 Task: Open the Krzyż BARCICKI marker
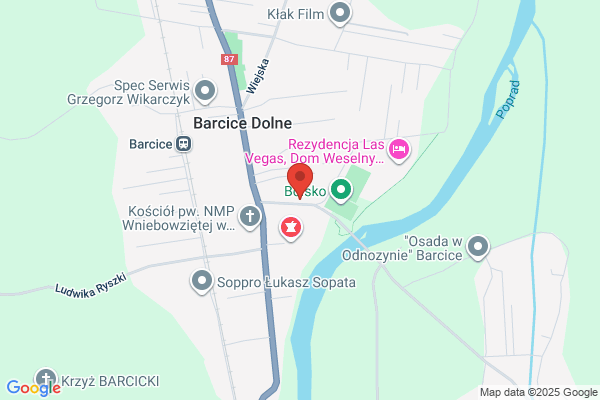pyautogui.click(x=46, y=378)
